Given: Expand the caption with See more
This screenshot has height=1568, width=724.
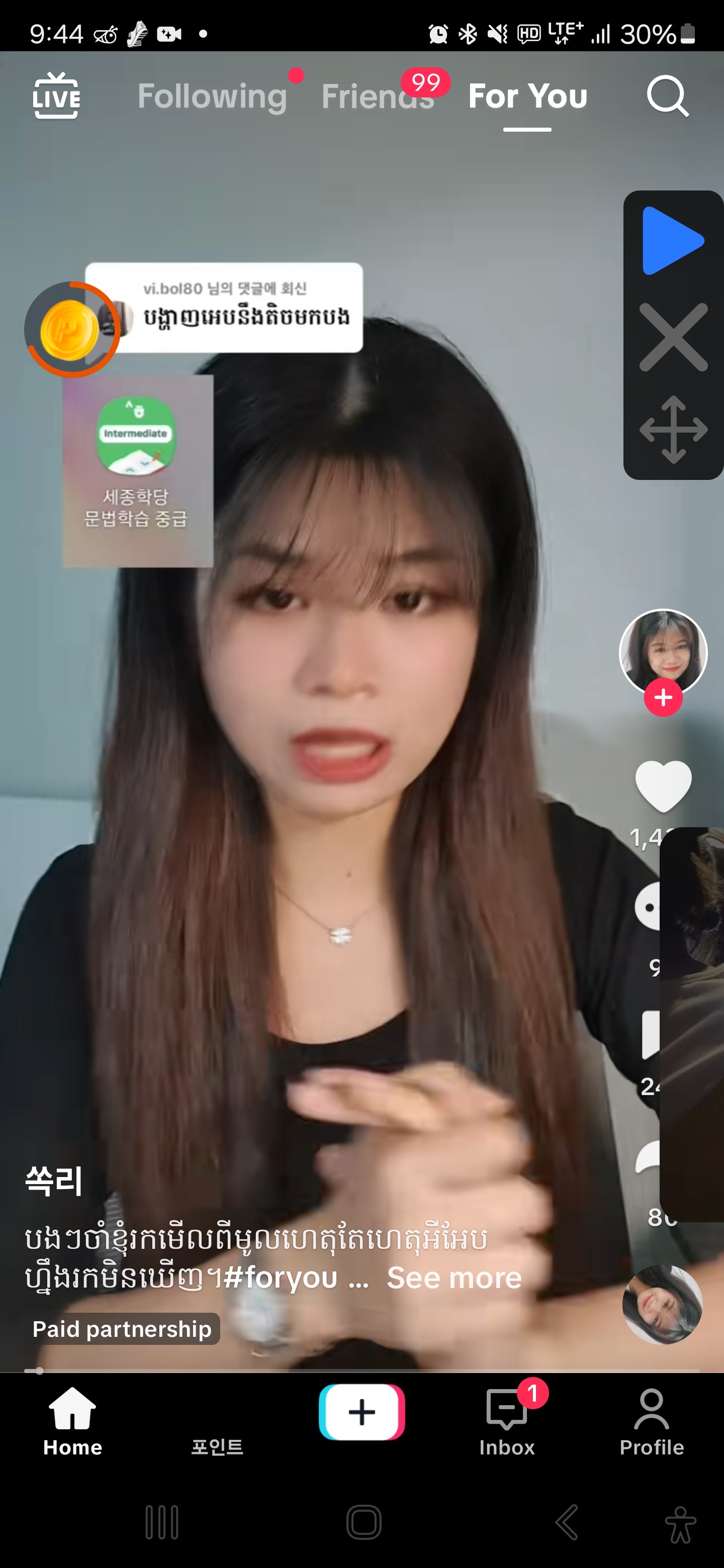Looking at the screenshot, I should coord(454,1278).
